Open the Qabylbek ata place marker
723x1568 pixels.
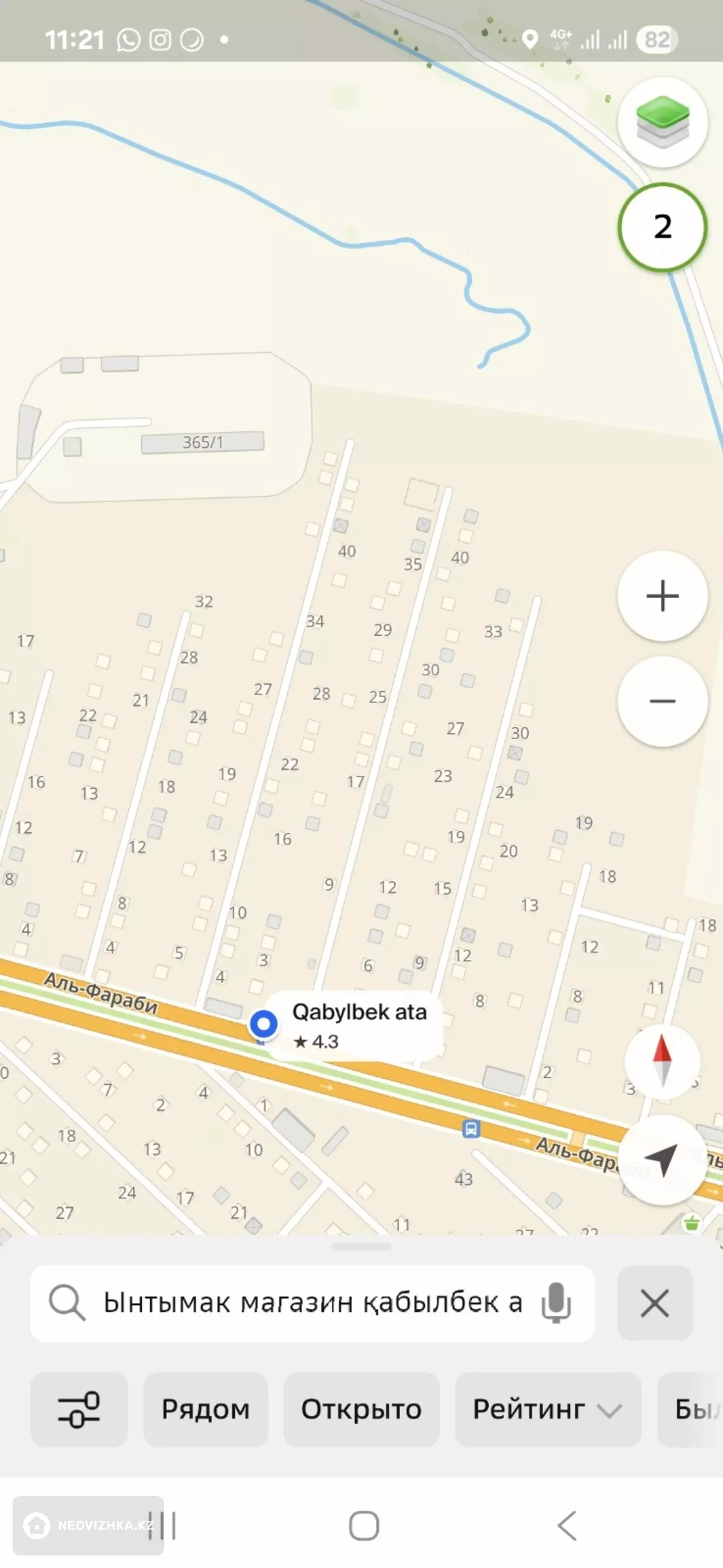click(264, 1024)
